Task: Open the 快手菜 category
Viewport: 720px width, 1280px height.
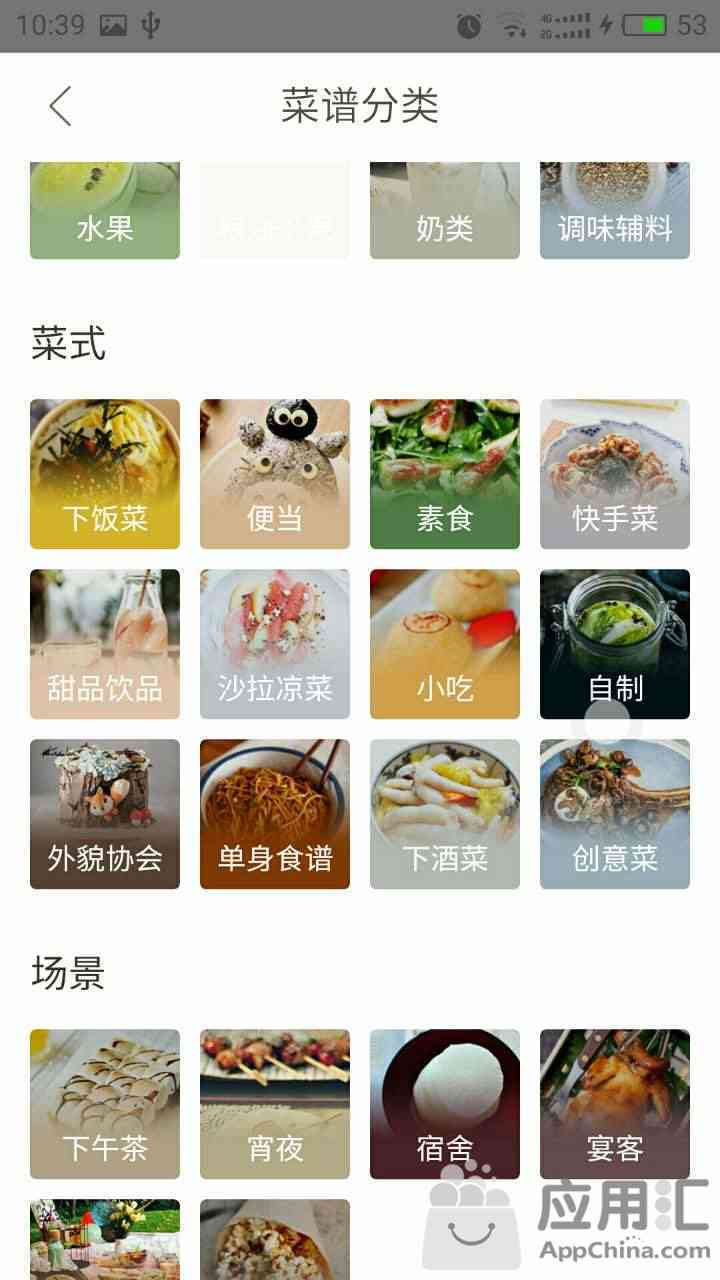Action: point(615,474)
